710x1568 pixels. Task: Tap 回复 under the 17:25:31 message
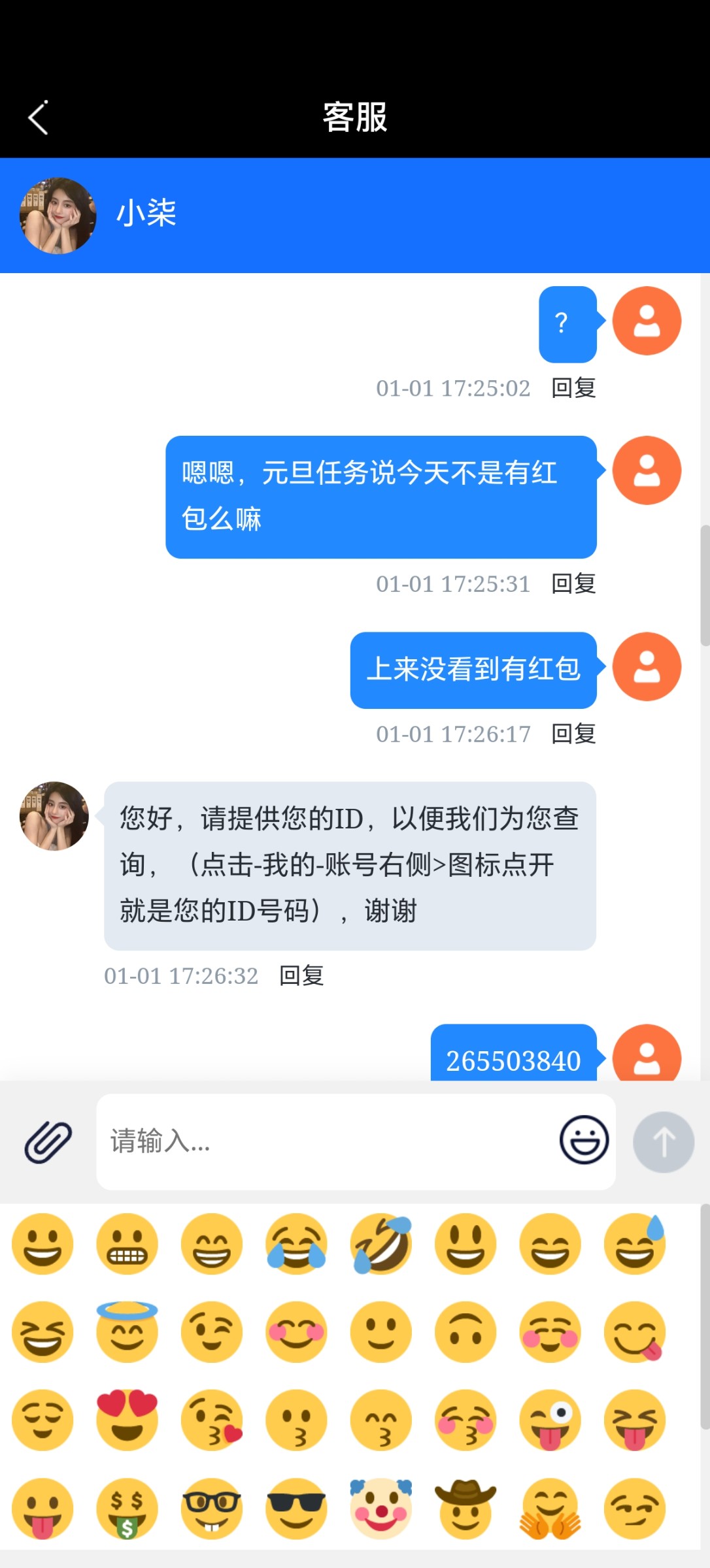[573, 584]
